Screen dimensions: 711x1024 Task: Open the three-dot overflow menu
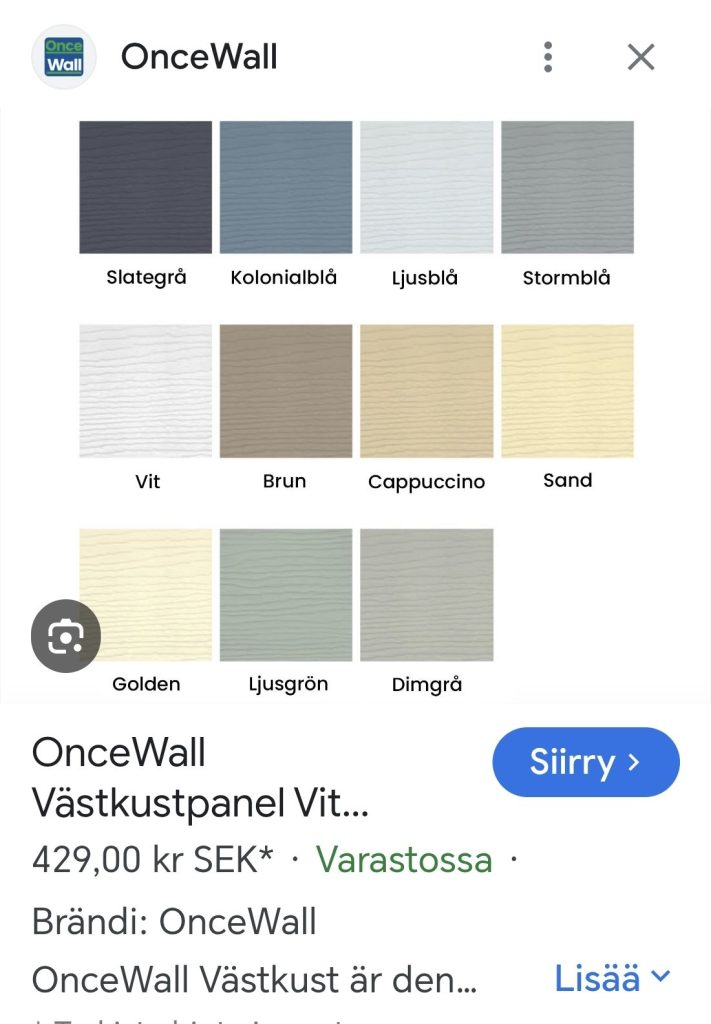point(548,57)
